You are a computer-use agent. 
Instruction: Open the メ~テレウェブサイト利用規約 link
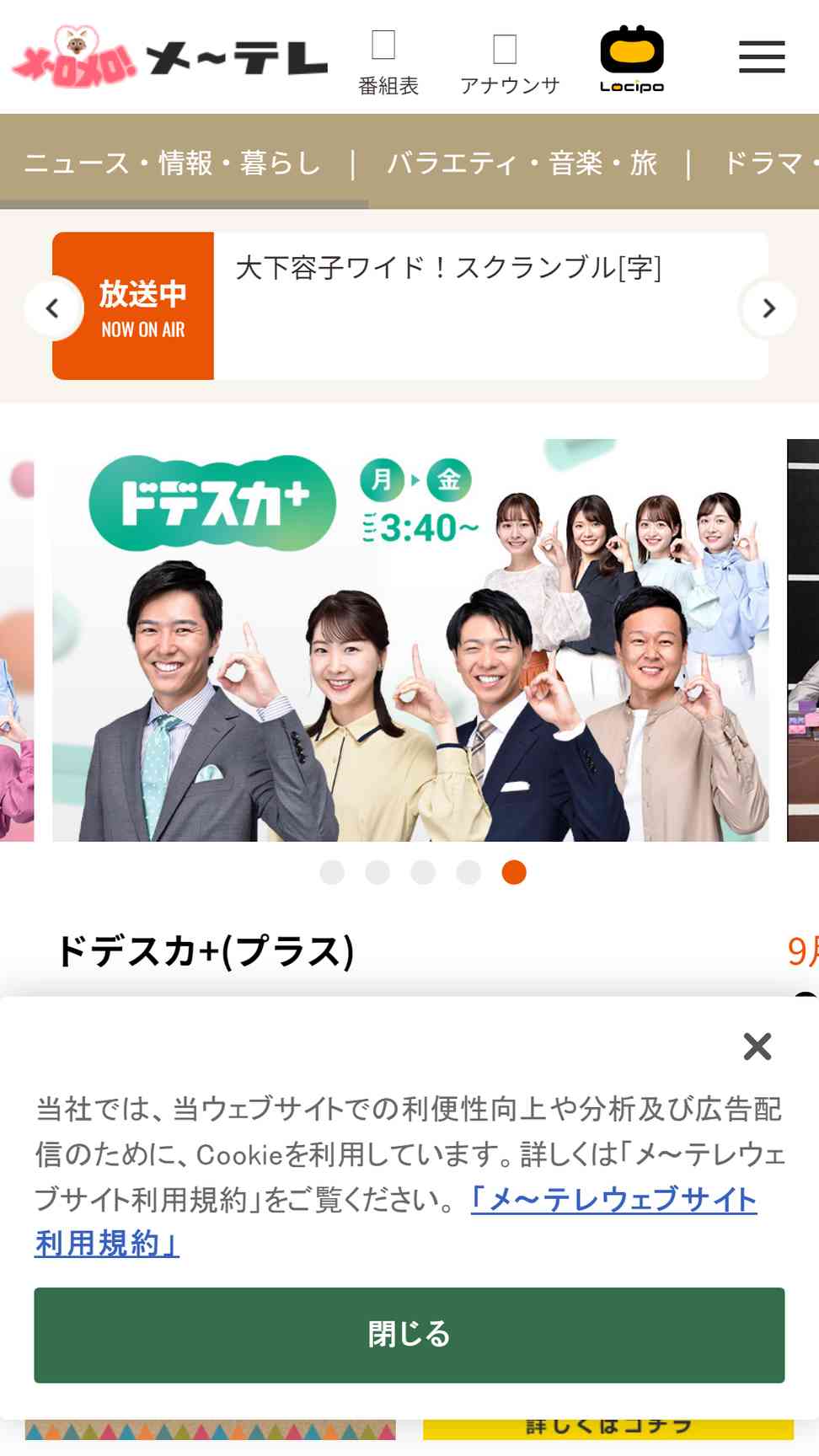point(396,1221)
